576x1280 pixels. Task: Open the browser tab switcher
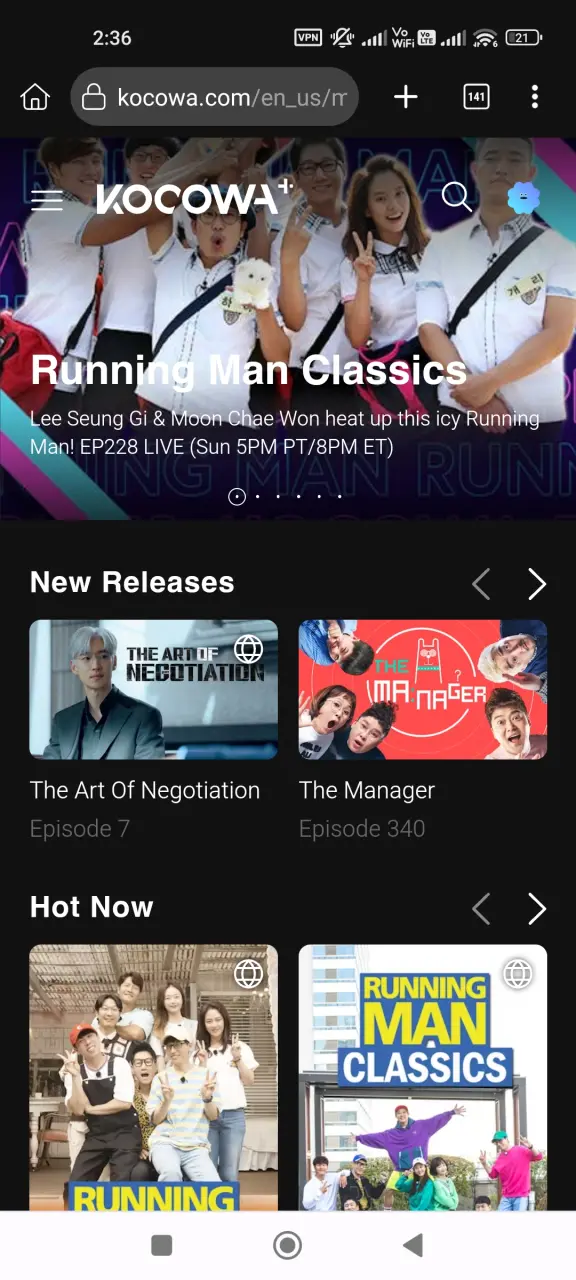pyautogui.click(x=476, y=97)
